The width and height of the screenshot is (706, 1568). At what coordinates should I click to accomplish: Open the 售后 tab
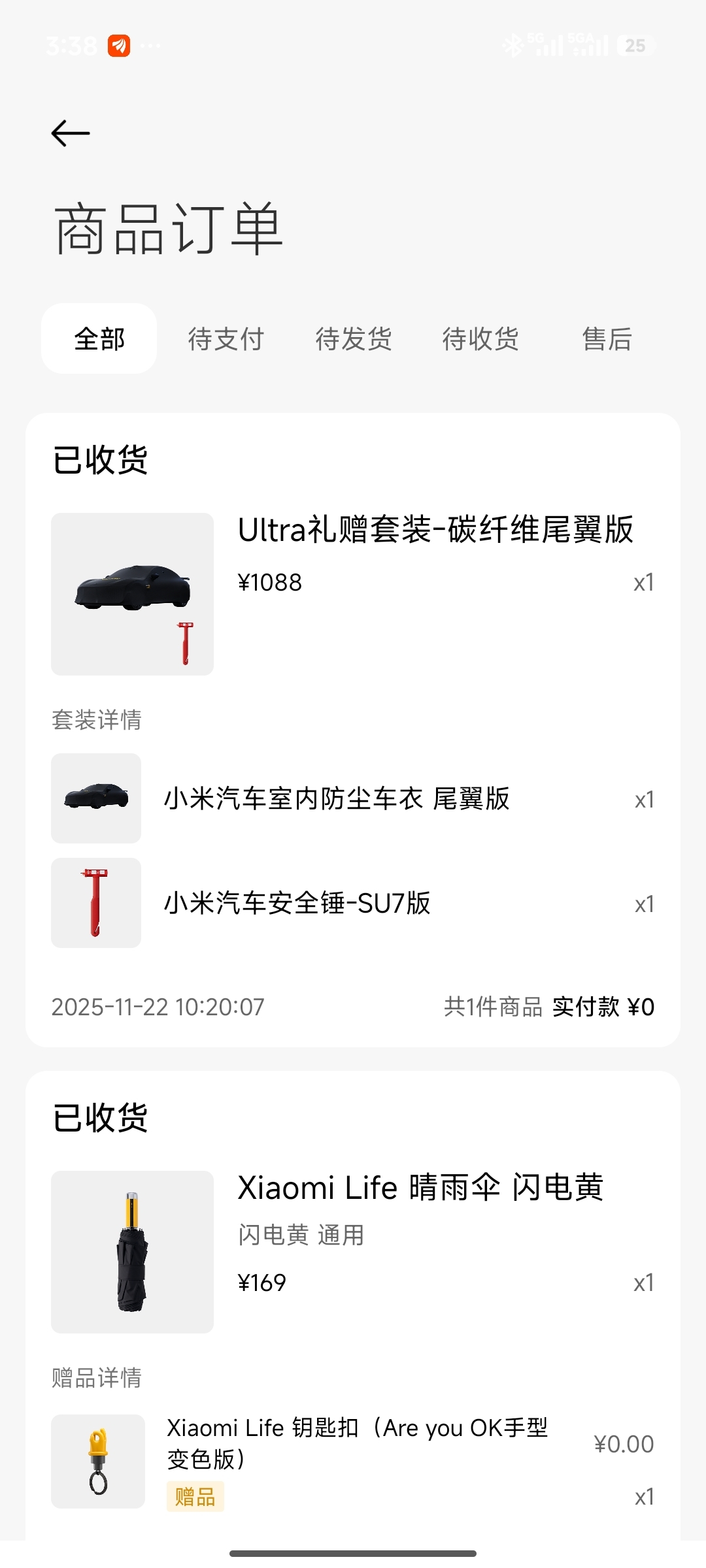point(607,339)
